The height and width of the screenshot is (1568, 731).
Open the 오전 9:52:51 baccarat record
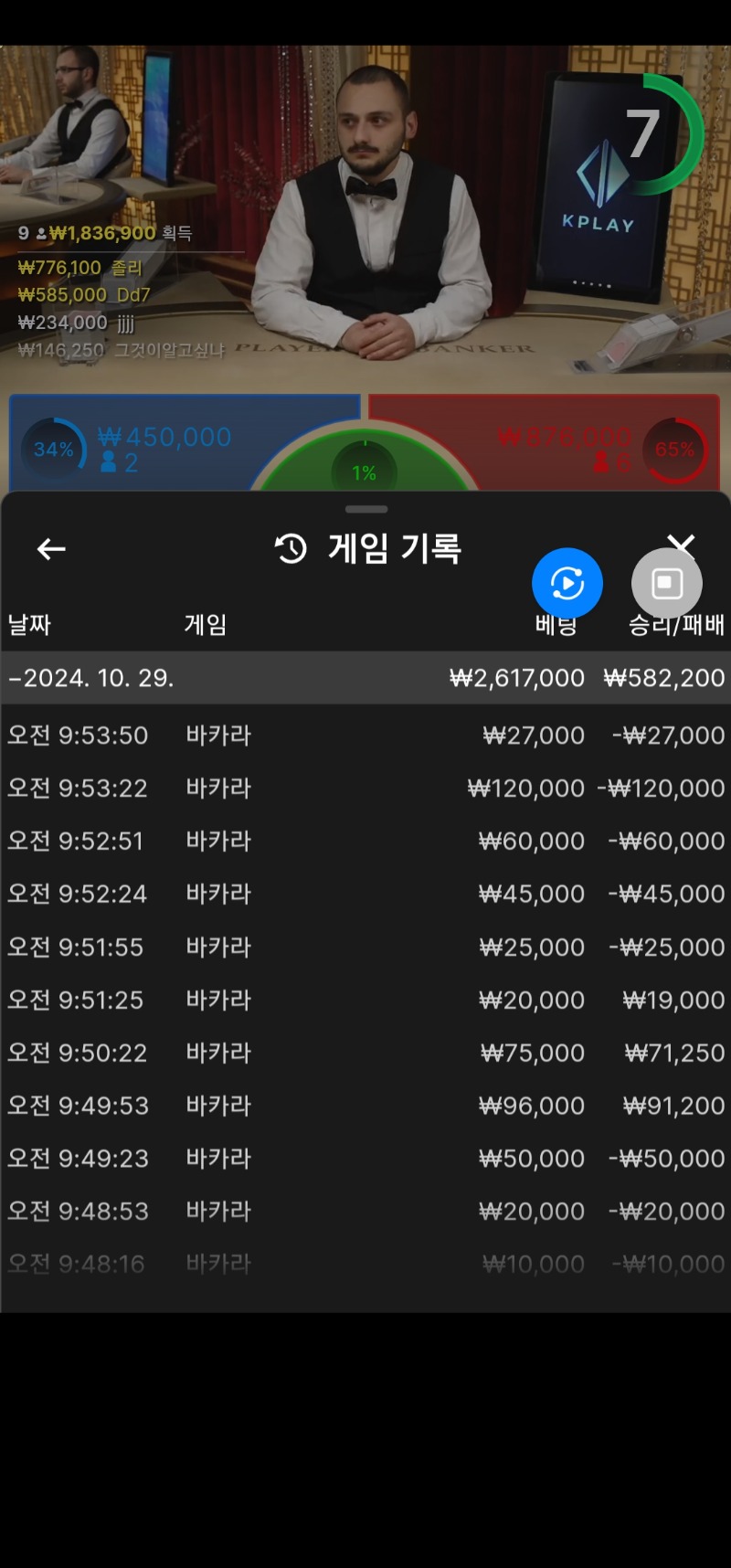(365, 842)
